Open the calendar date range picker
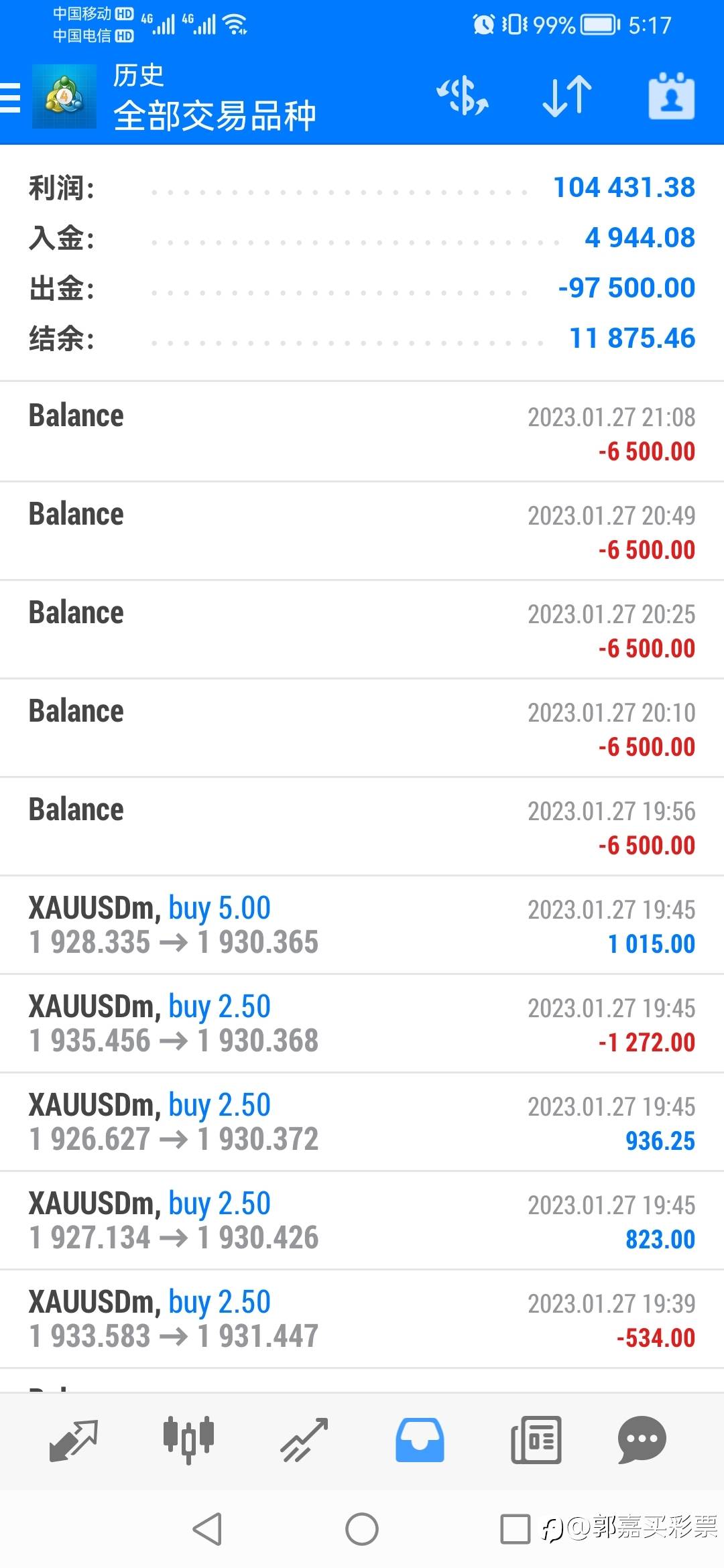 pos(671,96)
